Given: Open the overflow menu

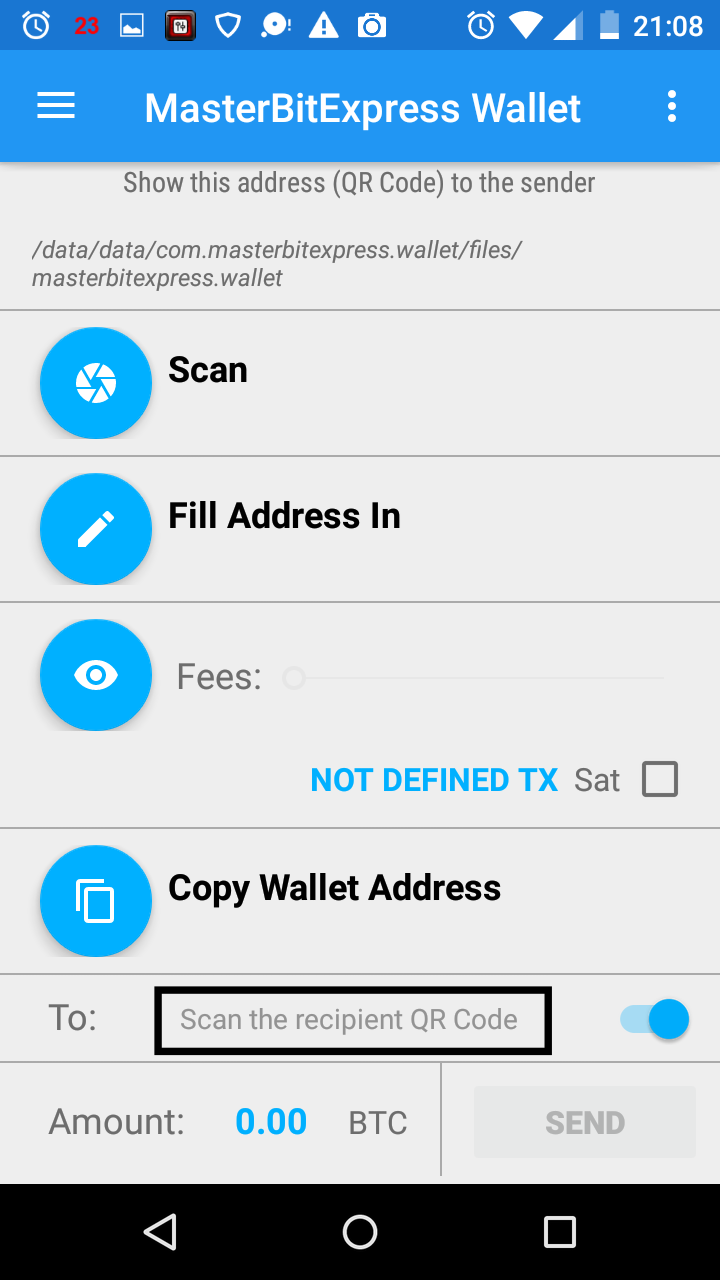Looking at the screenshot, I should coord(672,107).
